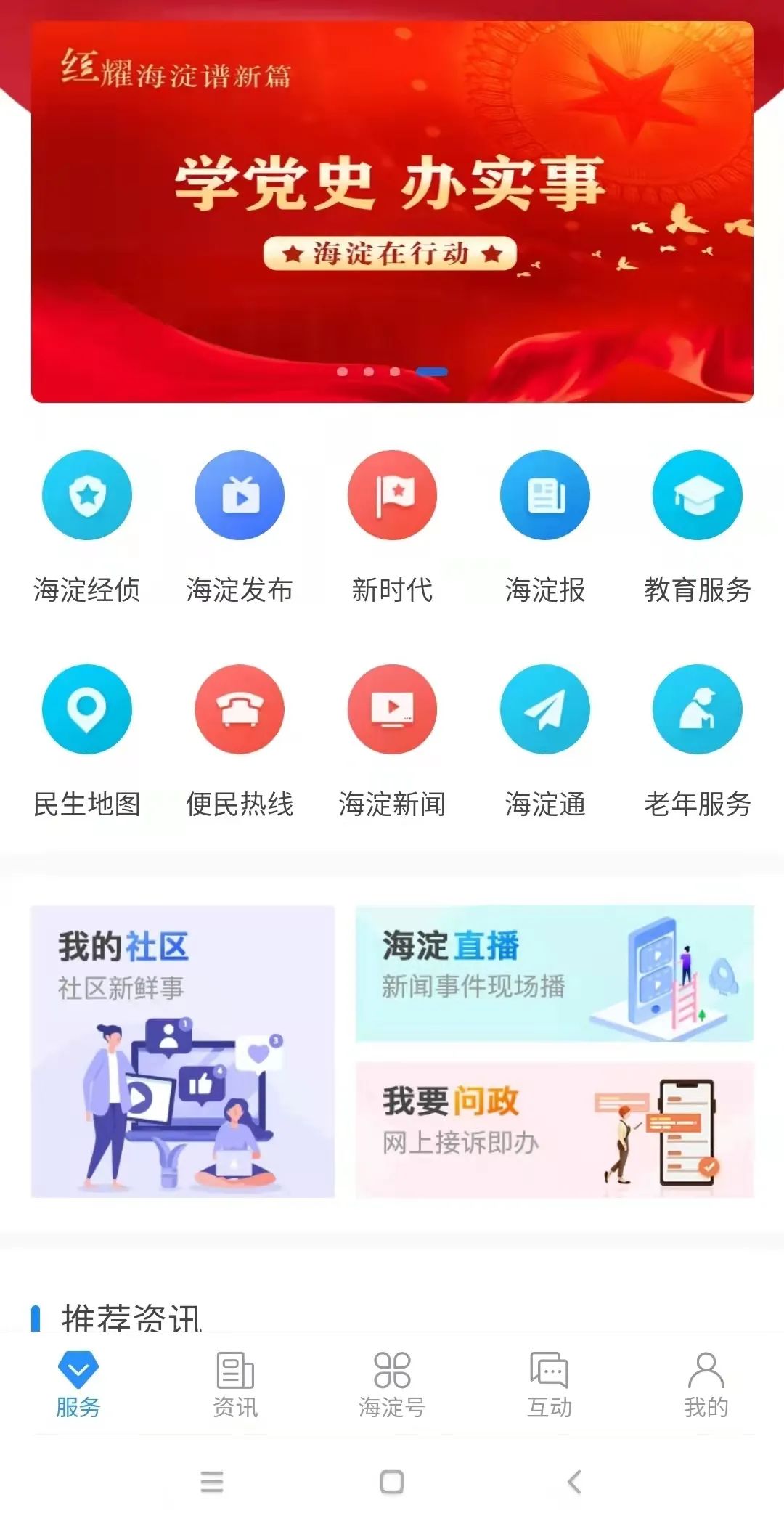View the 海淀直播 live broadcast card
Image resolution: width=784 pixels, height=1529 pixels.
point(554,973)
